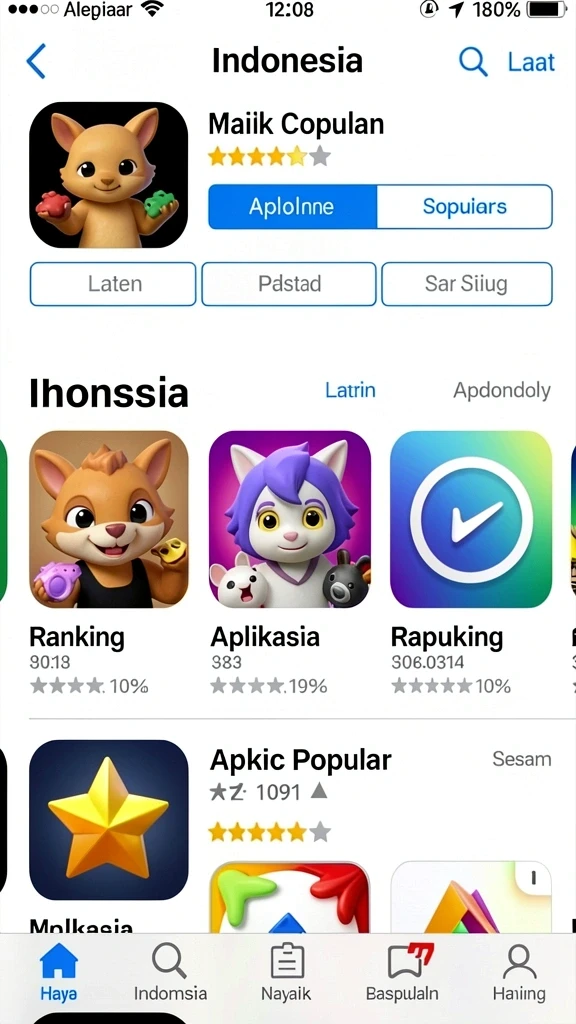Open the Apdondoly link
The width and height of the screenshot is (576, 1024).
click(502, 391)
